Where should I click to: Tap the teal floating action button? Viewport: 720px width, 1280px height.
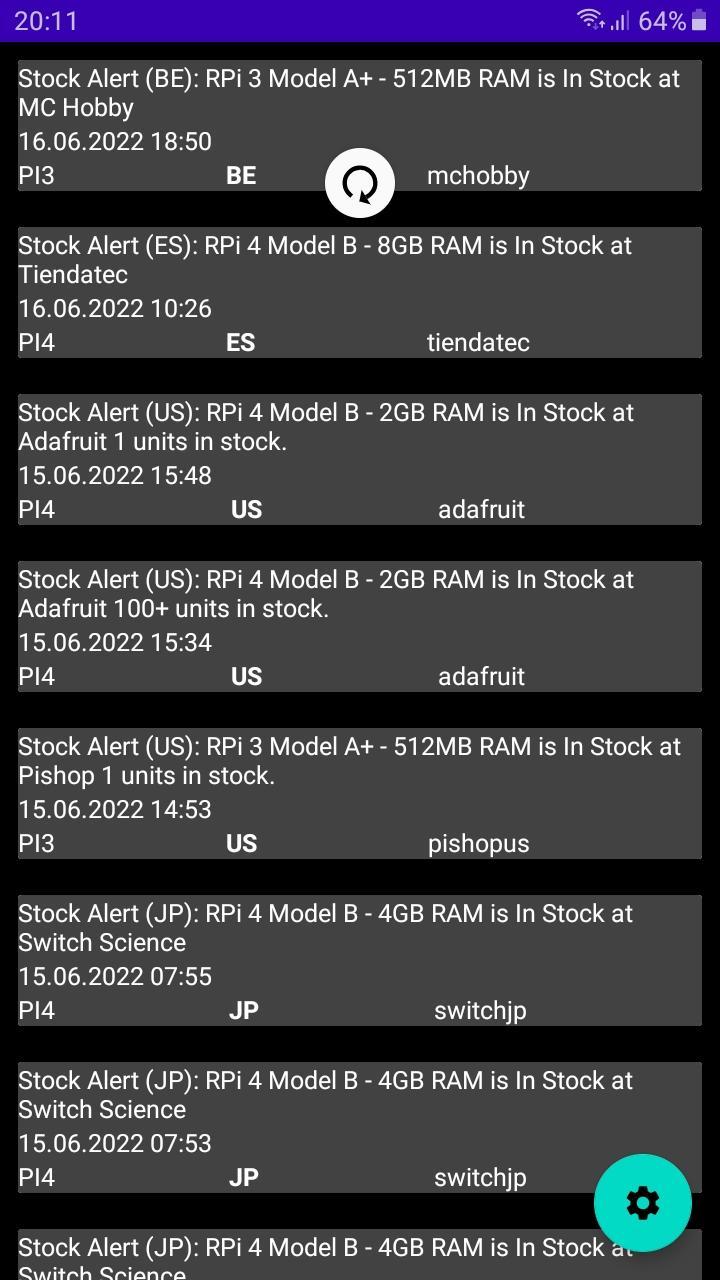[643, 1204]
